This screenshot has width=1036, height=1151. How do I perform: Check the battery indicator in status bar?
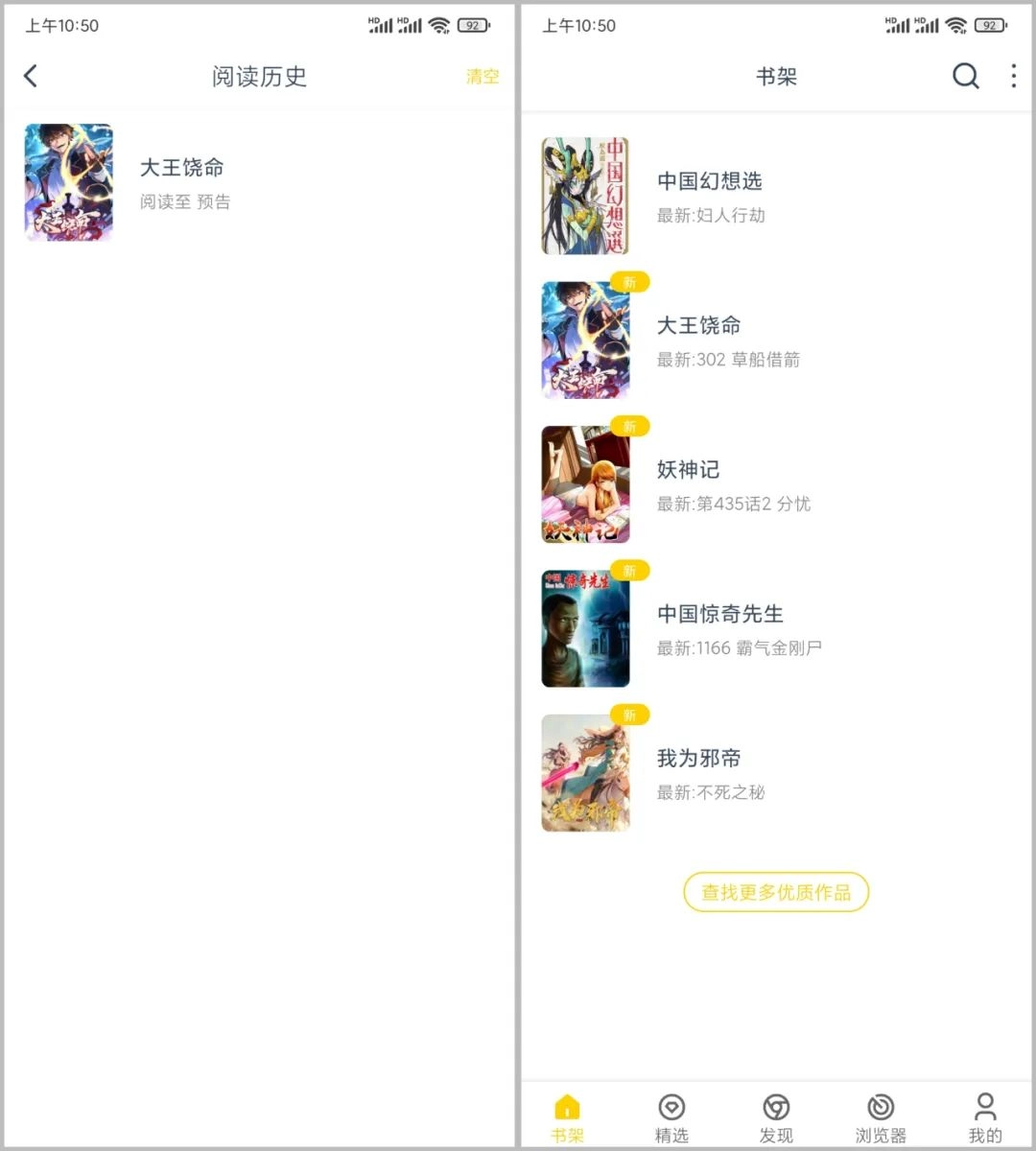(988, 25)
